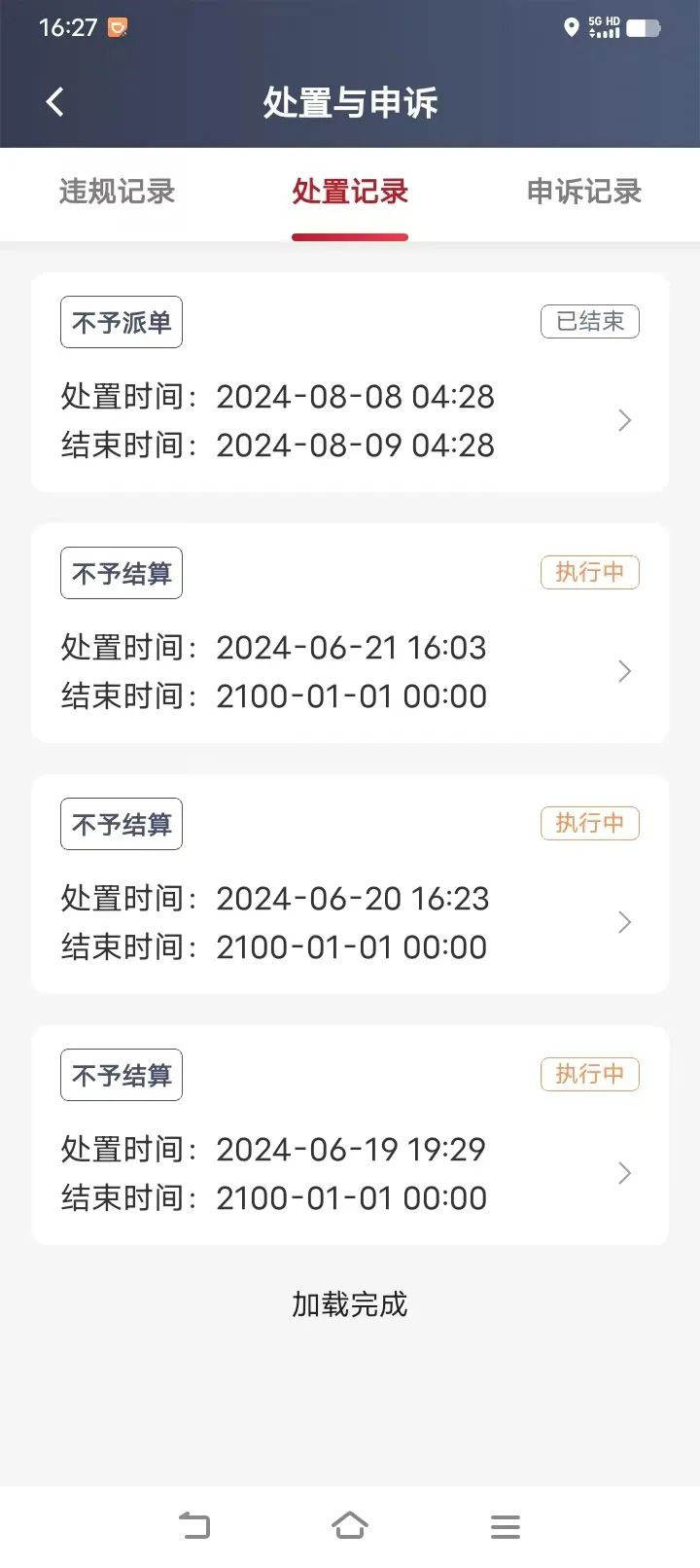700x1568 pixels.
Task: Select the 处置记录 tab
Action: [350, 192]
